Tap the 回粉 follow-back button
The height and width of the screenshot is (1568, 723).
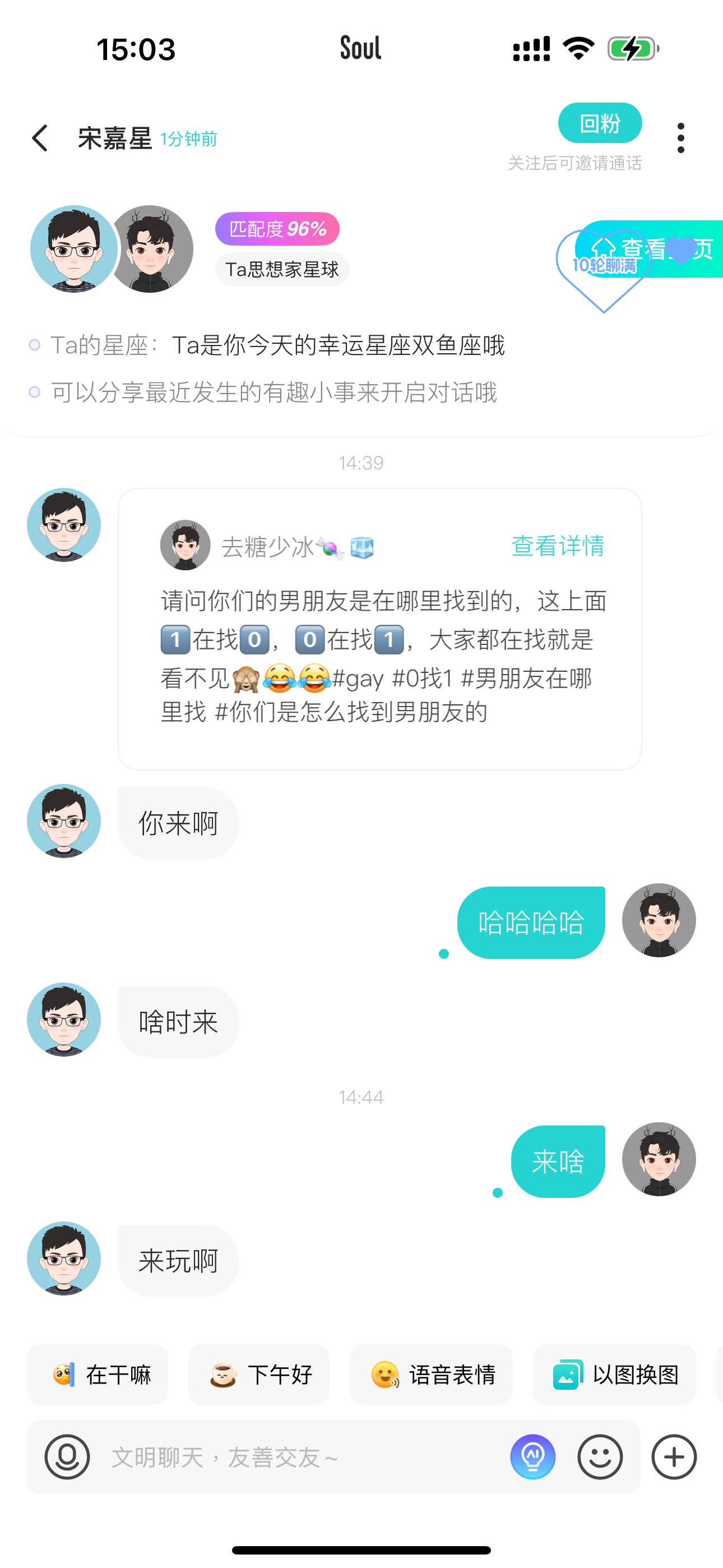(x=600, y=123)
